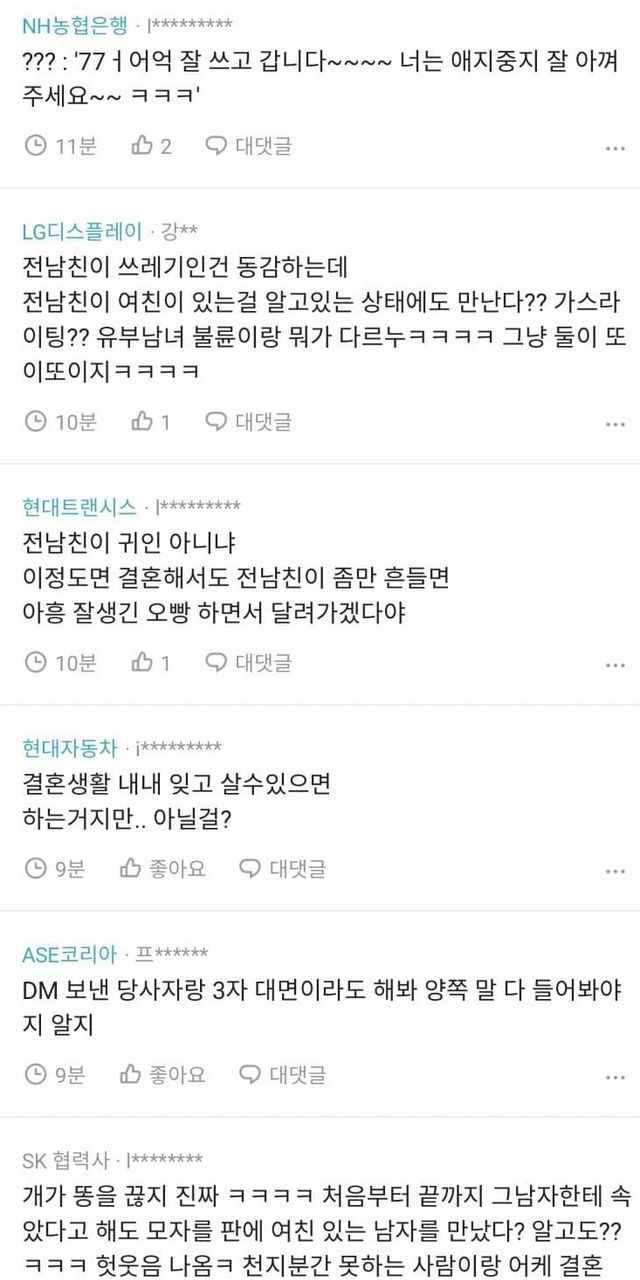Open the 현대자동차 company link
The image size is (640, 1280).
pos(69,748)
